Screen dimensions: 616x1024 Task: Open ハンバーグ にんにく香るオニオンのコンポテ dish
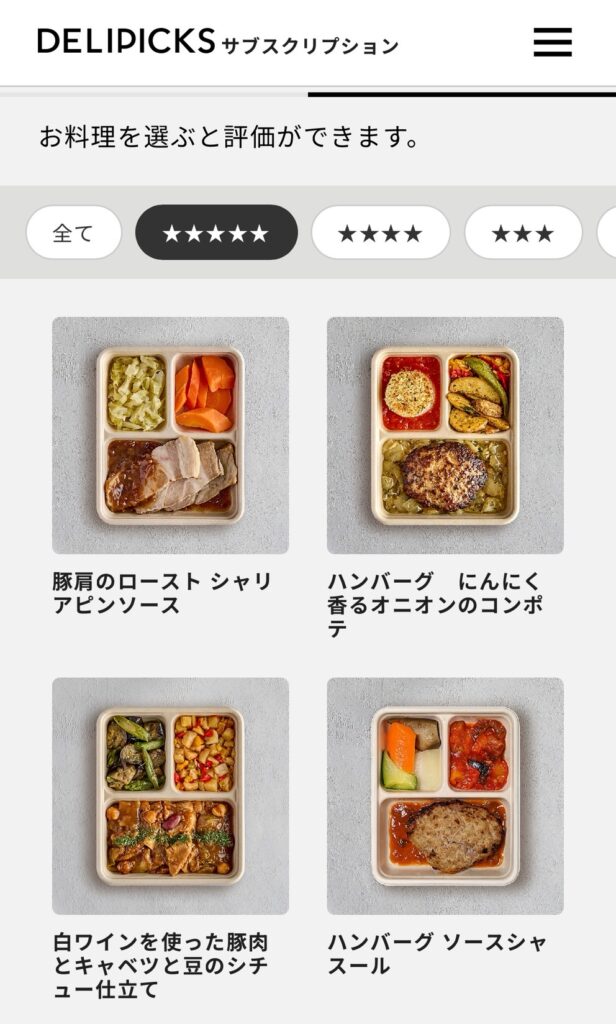(445, 436)
